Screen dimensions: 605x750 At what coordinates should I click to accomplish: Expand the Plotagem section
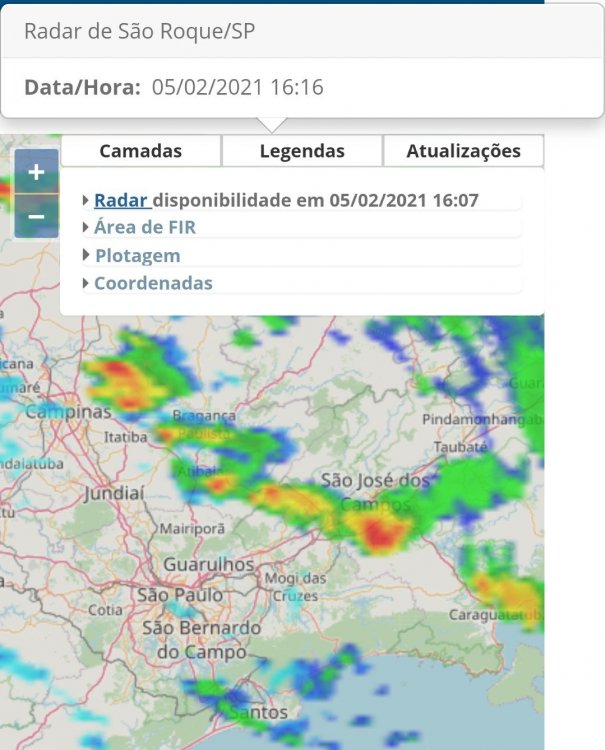pos(136,255)
